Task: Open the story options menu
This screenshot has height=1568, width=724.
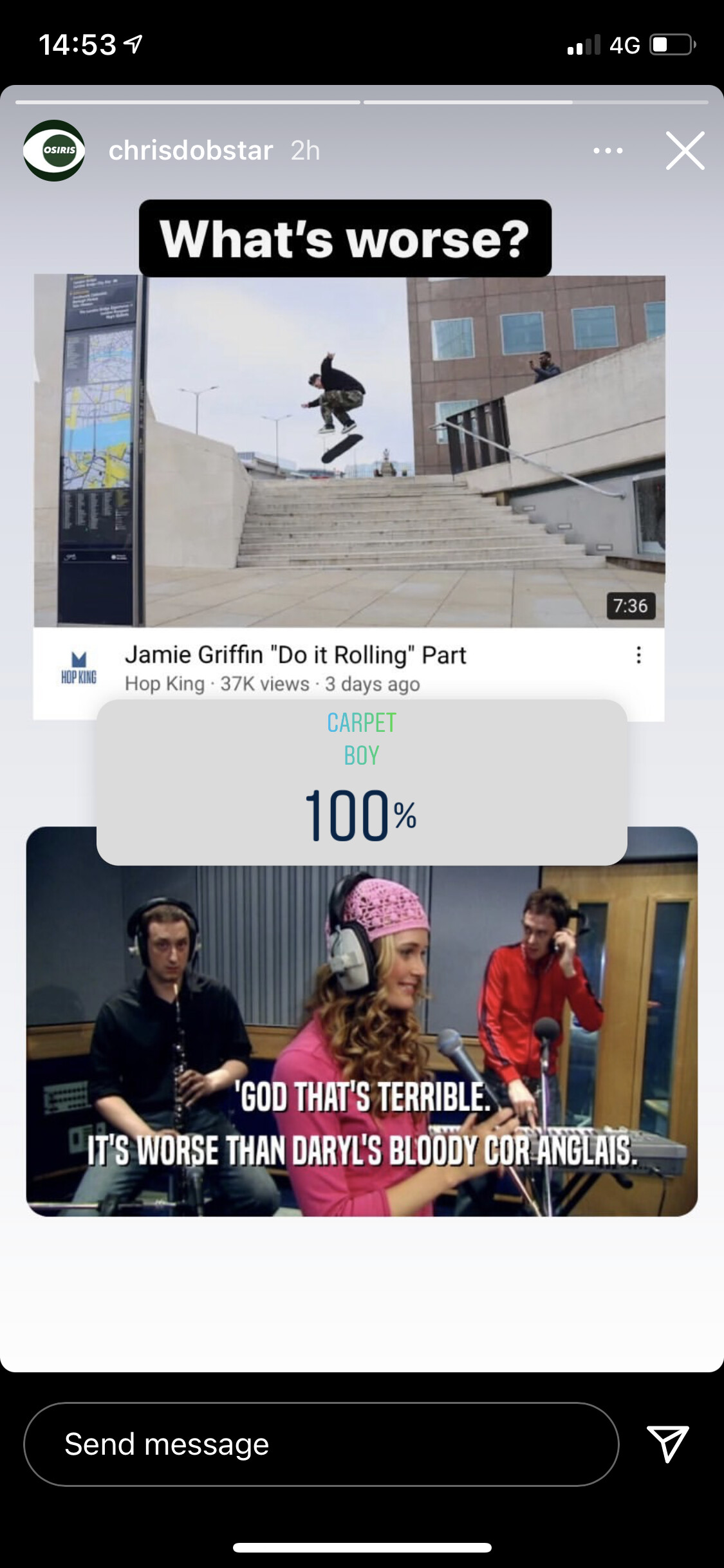Action: (x=608, y=151)
